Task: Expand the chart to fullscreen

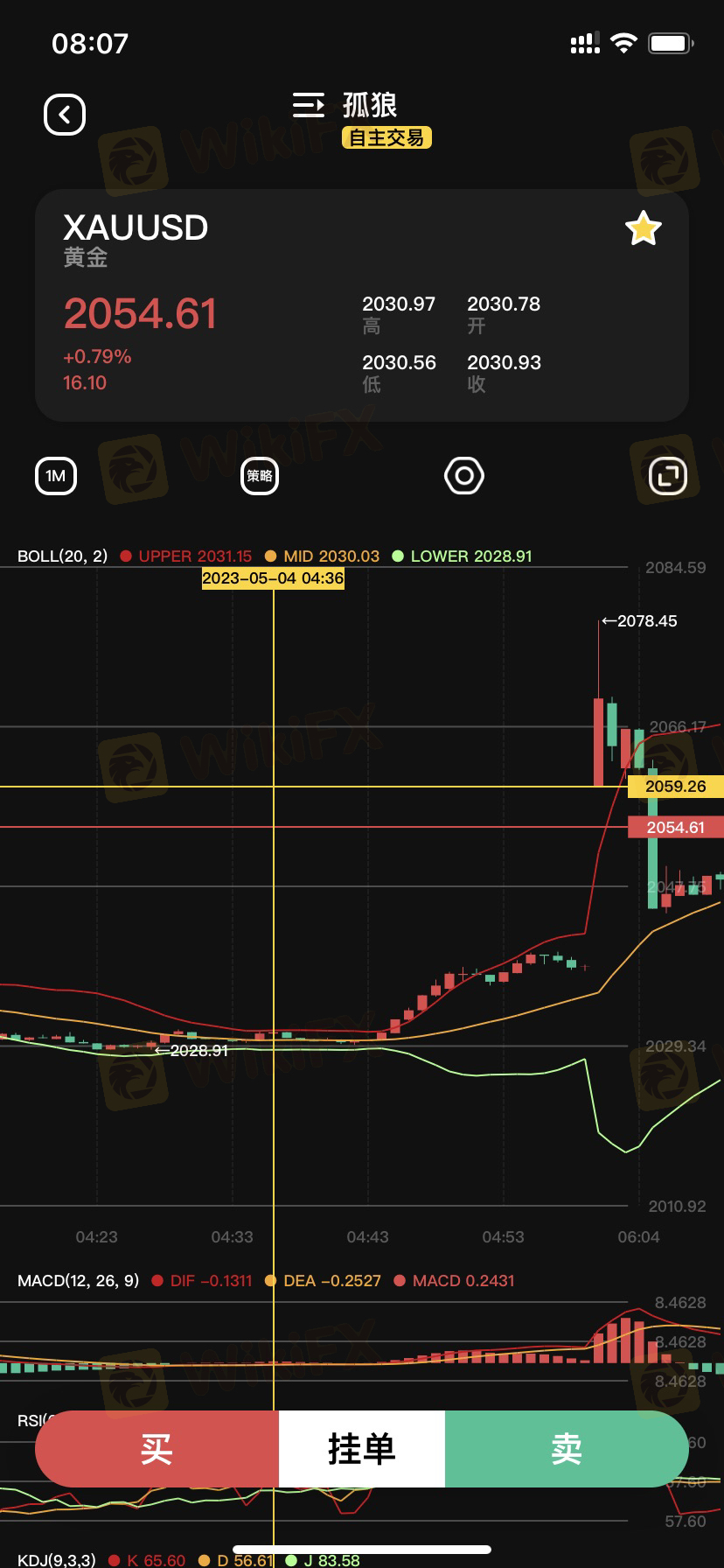Action: (x=668, y=476)
